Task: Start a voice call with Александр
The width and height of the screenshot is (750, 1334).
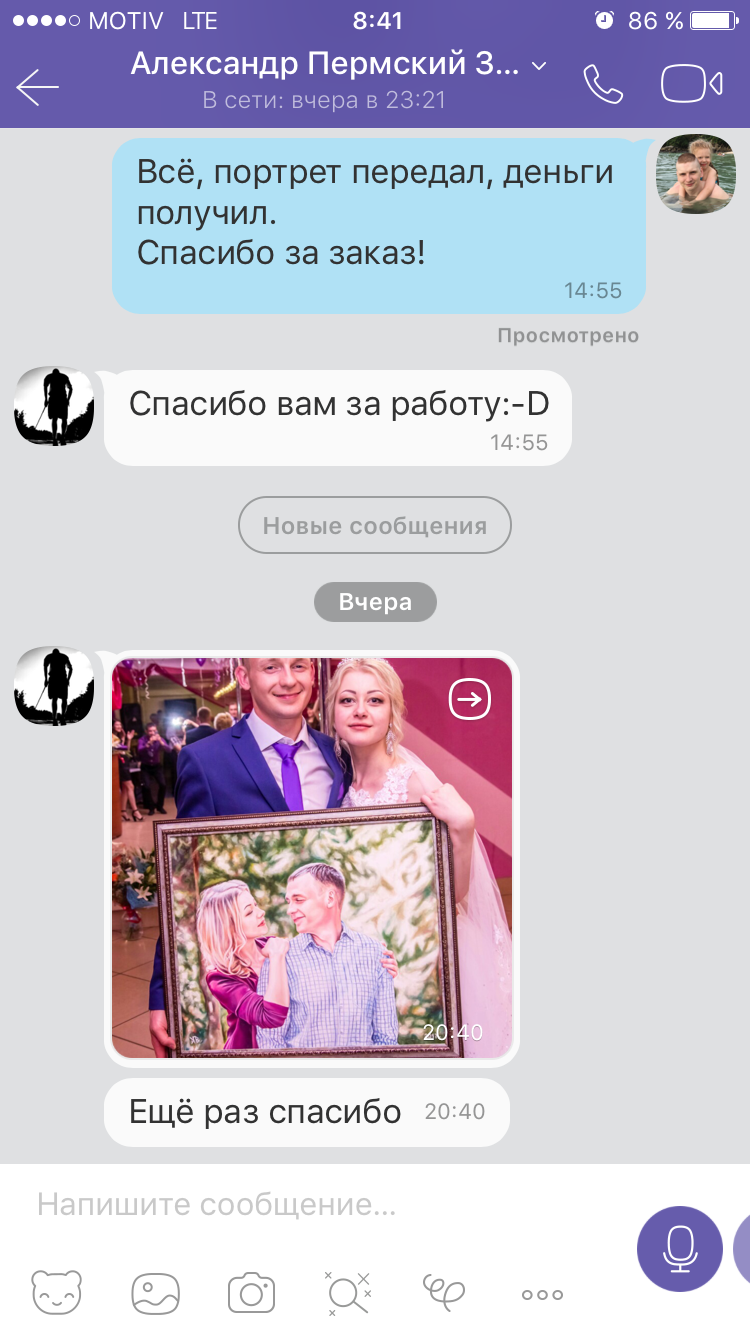Action: pos(603,85)
